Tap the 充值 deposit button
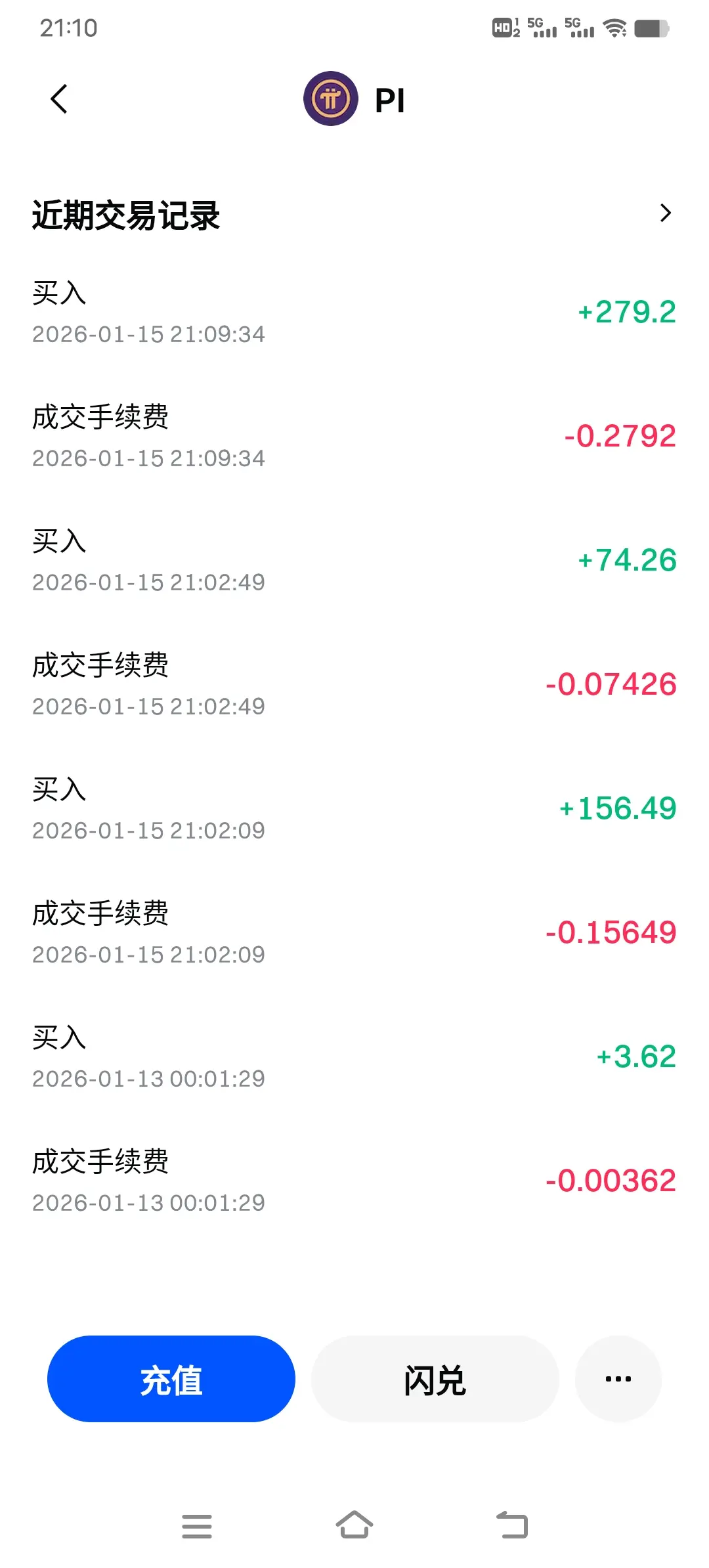Image resolution: width=709 pixels, height=1568 pixels. [x=171, y=1379]
